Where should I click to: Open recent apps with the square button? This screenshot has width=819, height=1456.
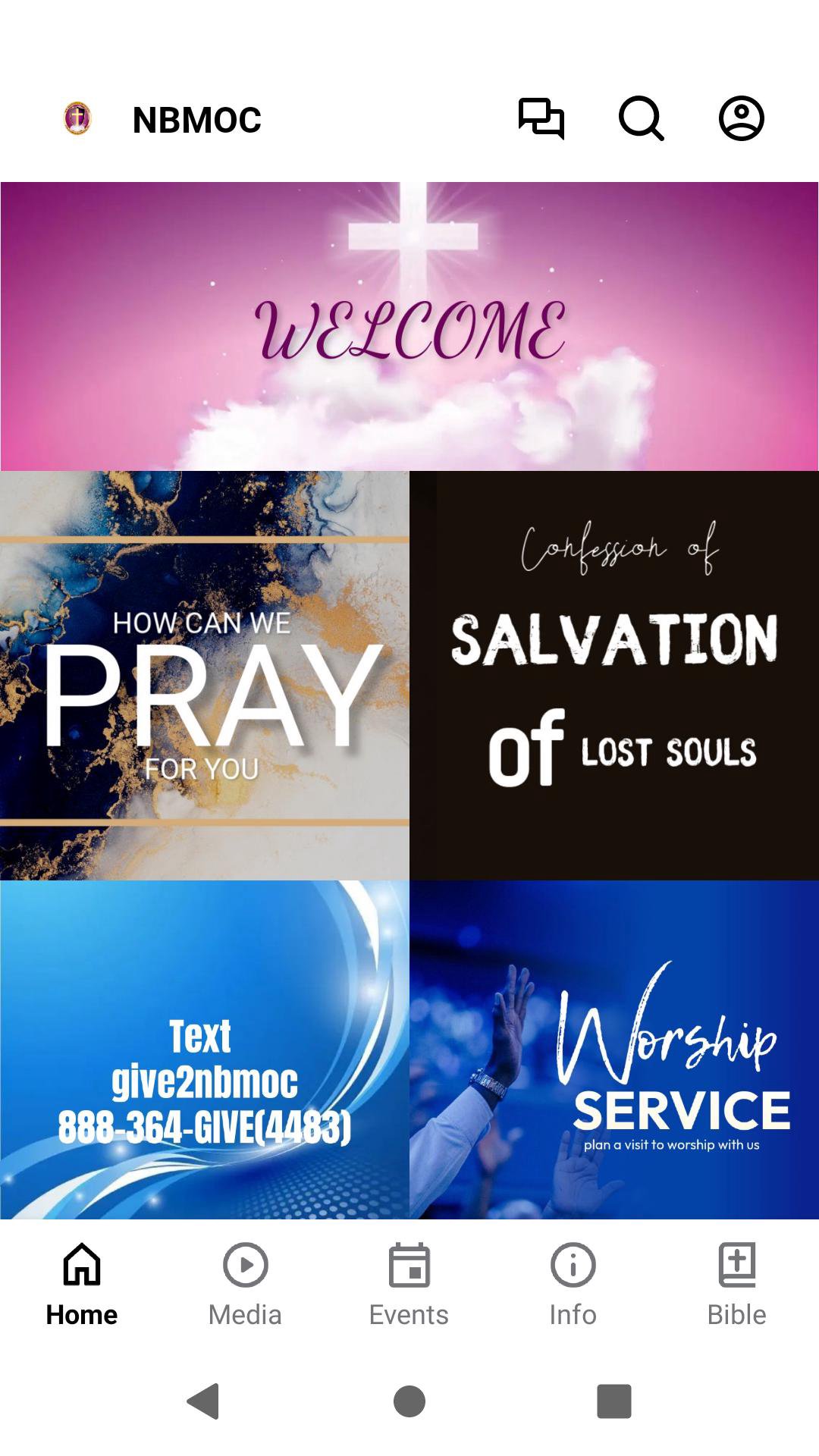pyautogui.click(x=614, y=1401)
